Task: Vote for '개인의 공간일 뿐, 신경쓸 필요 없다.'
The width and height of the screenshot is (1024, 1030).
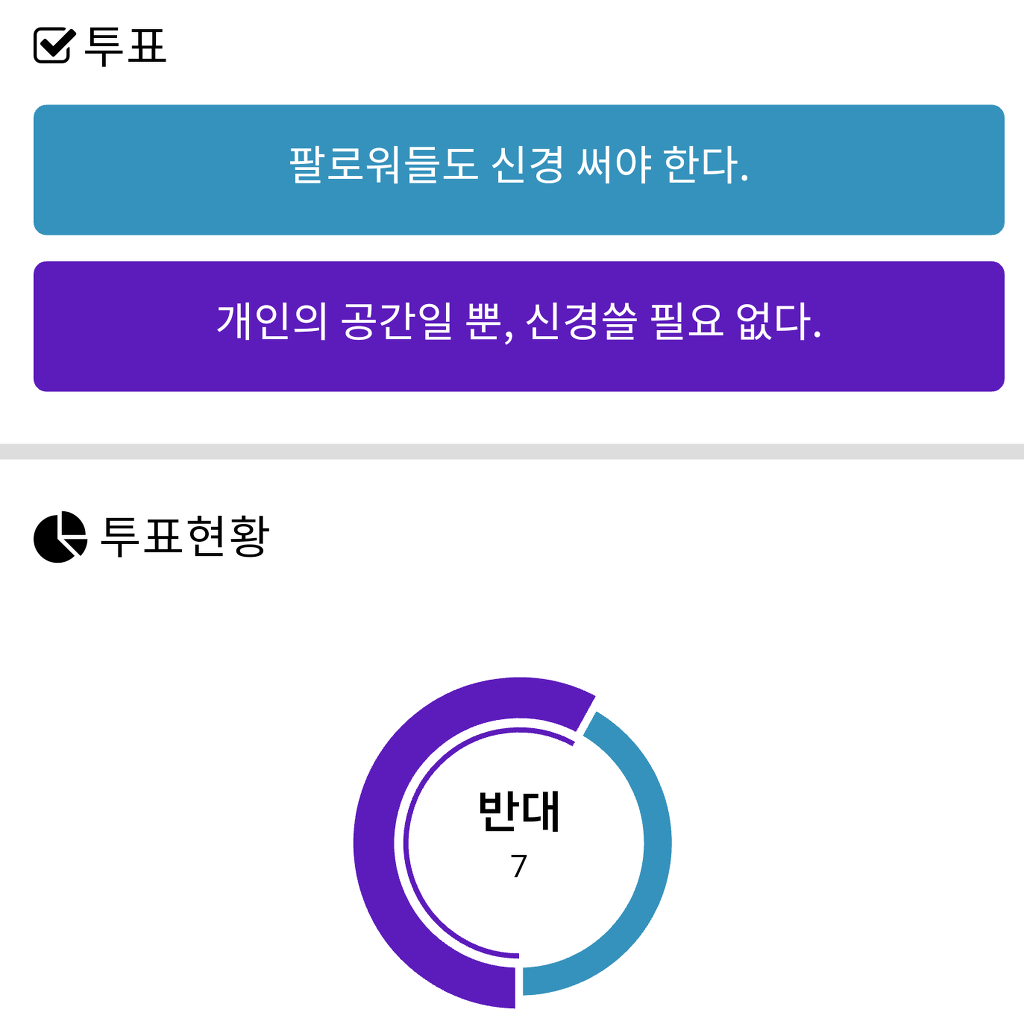Action: [x=518, y=326]
